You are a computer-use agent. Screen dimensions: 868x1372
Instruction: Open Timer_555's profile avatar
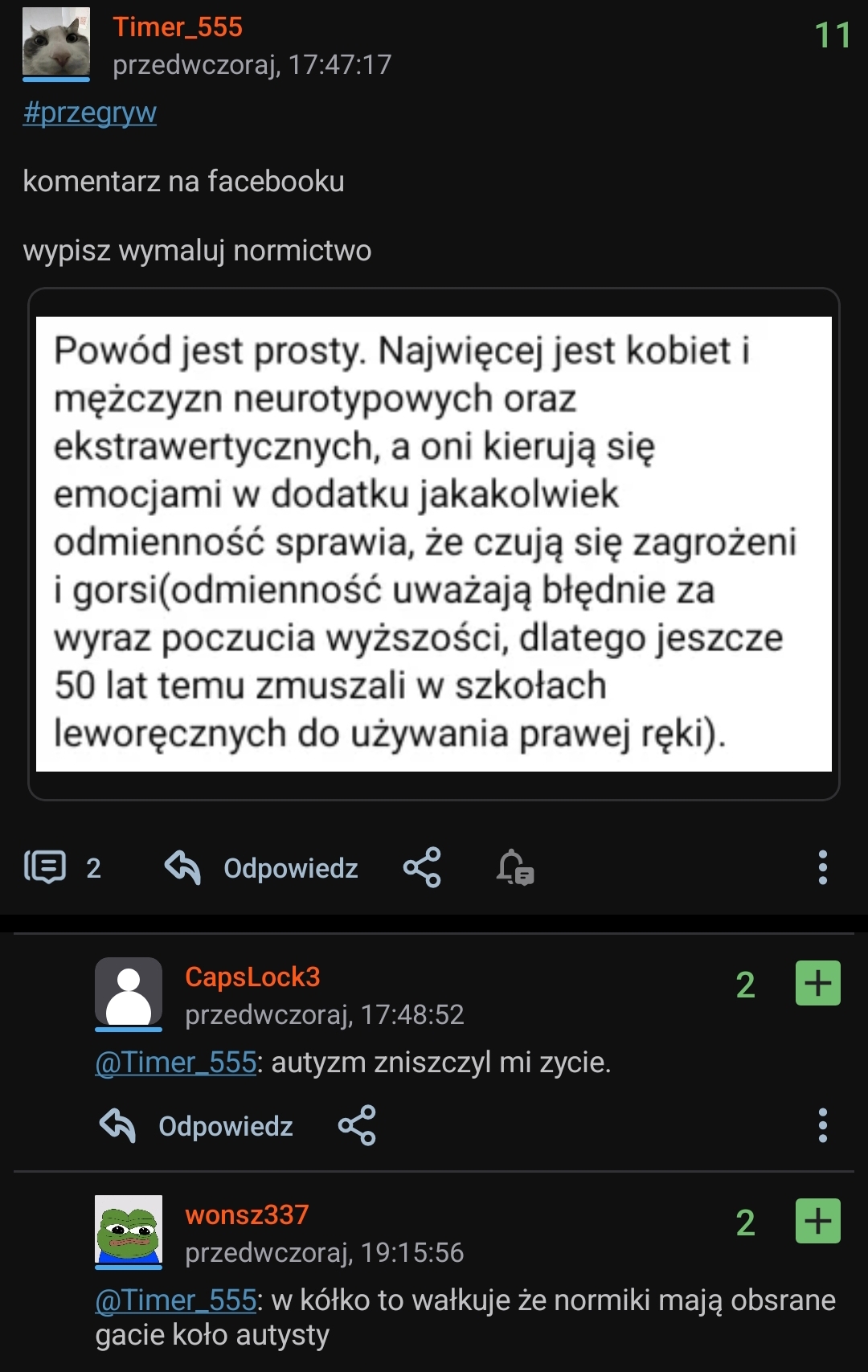56,43
